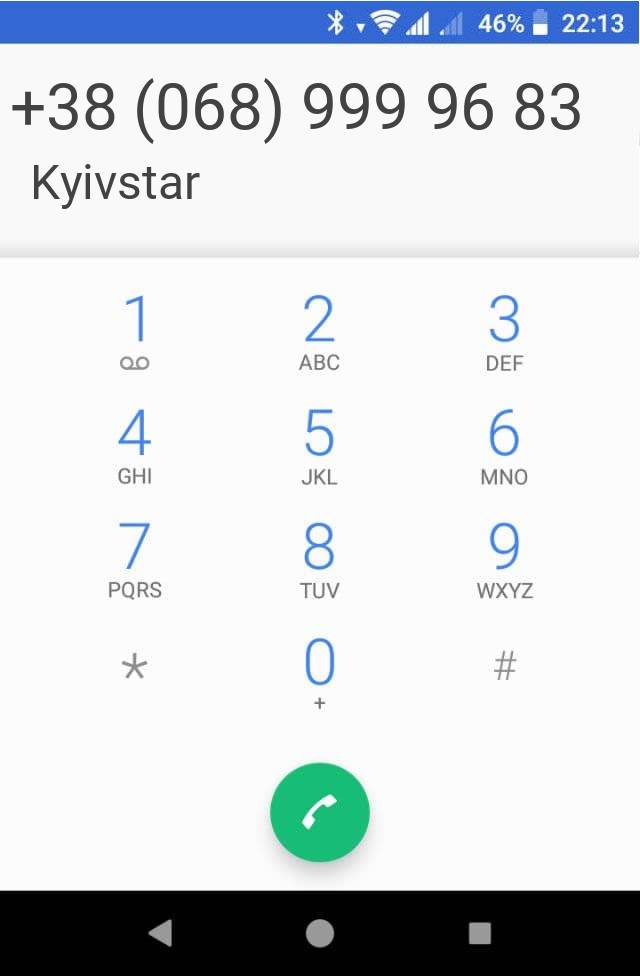Call the number with the green button

click(x=320, y=814)
